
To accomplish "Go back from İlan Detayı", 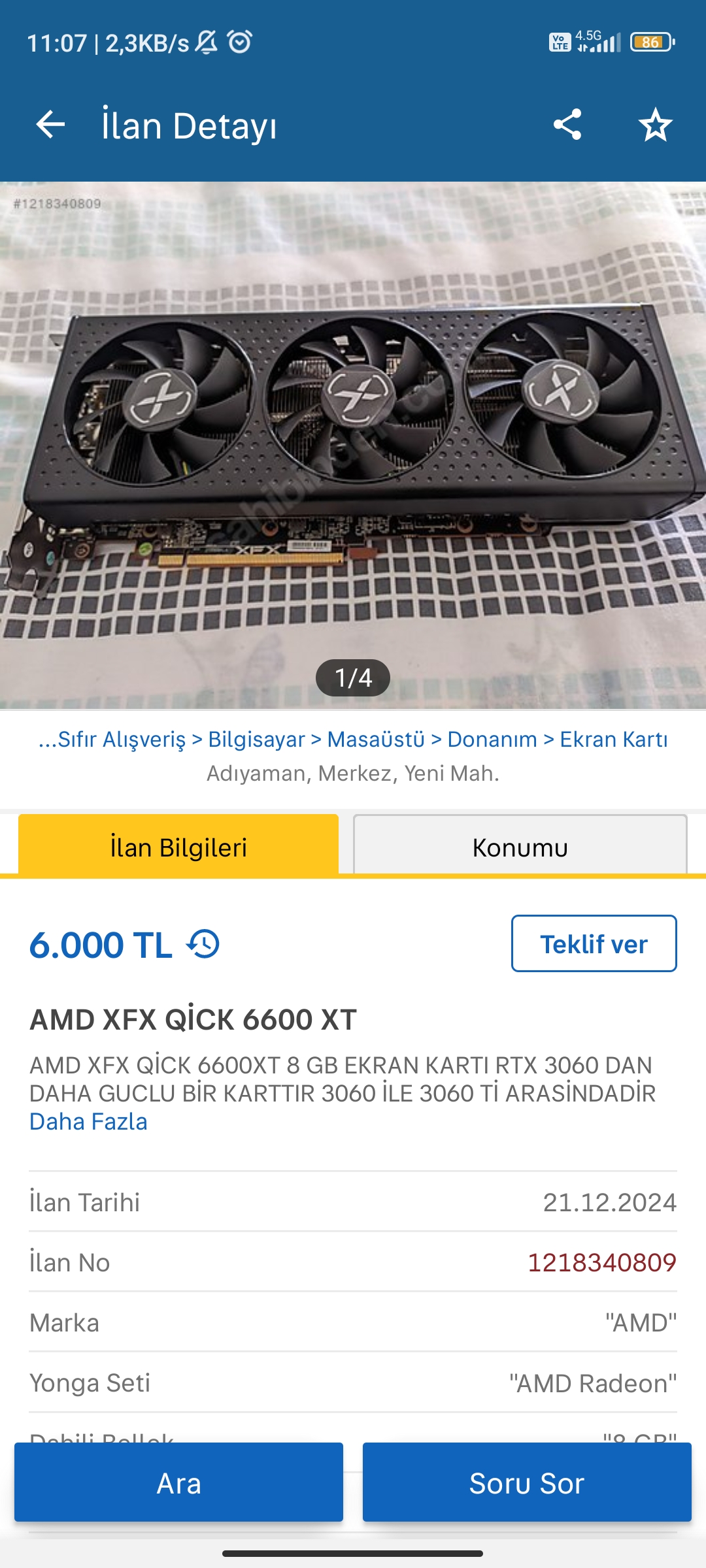I will pos(50,125).
